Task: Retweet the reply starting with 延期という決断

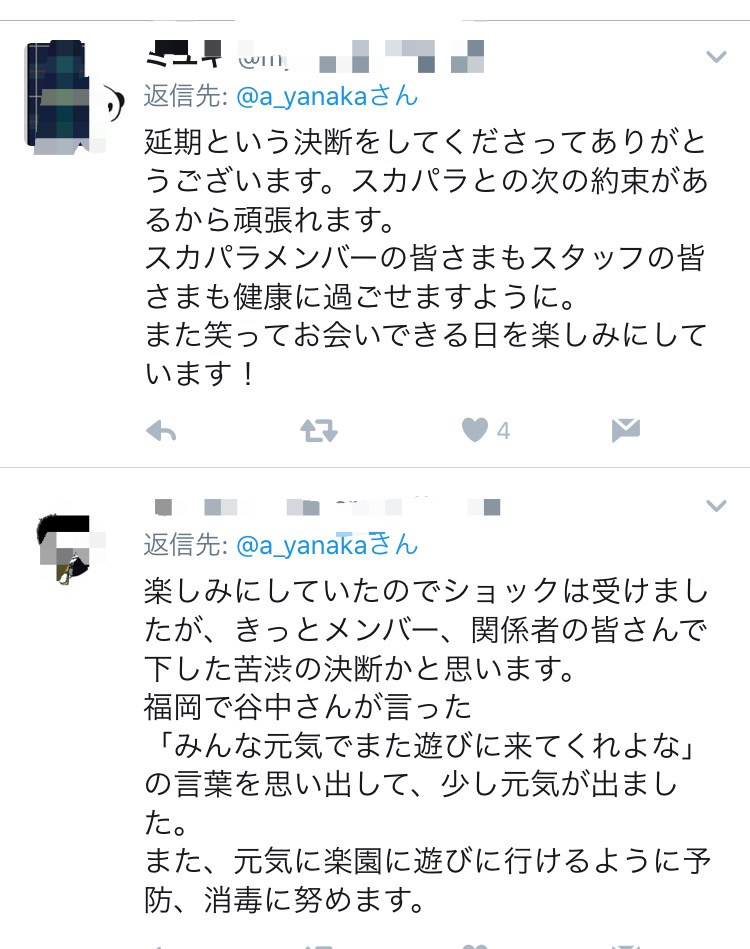Action: point(319,431)
